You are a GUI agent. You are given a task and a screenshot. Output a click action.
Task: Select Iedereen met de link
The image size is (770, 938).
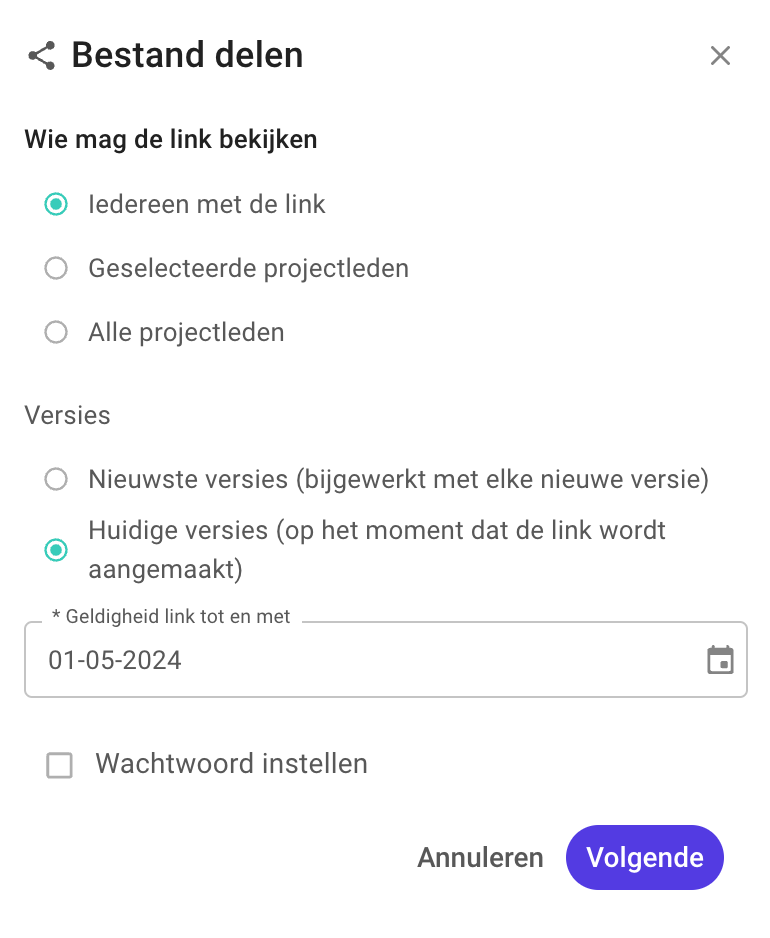coord(57,205)
